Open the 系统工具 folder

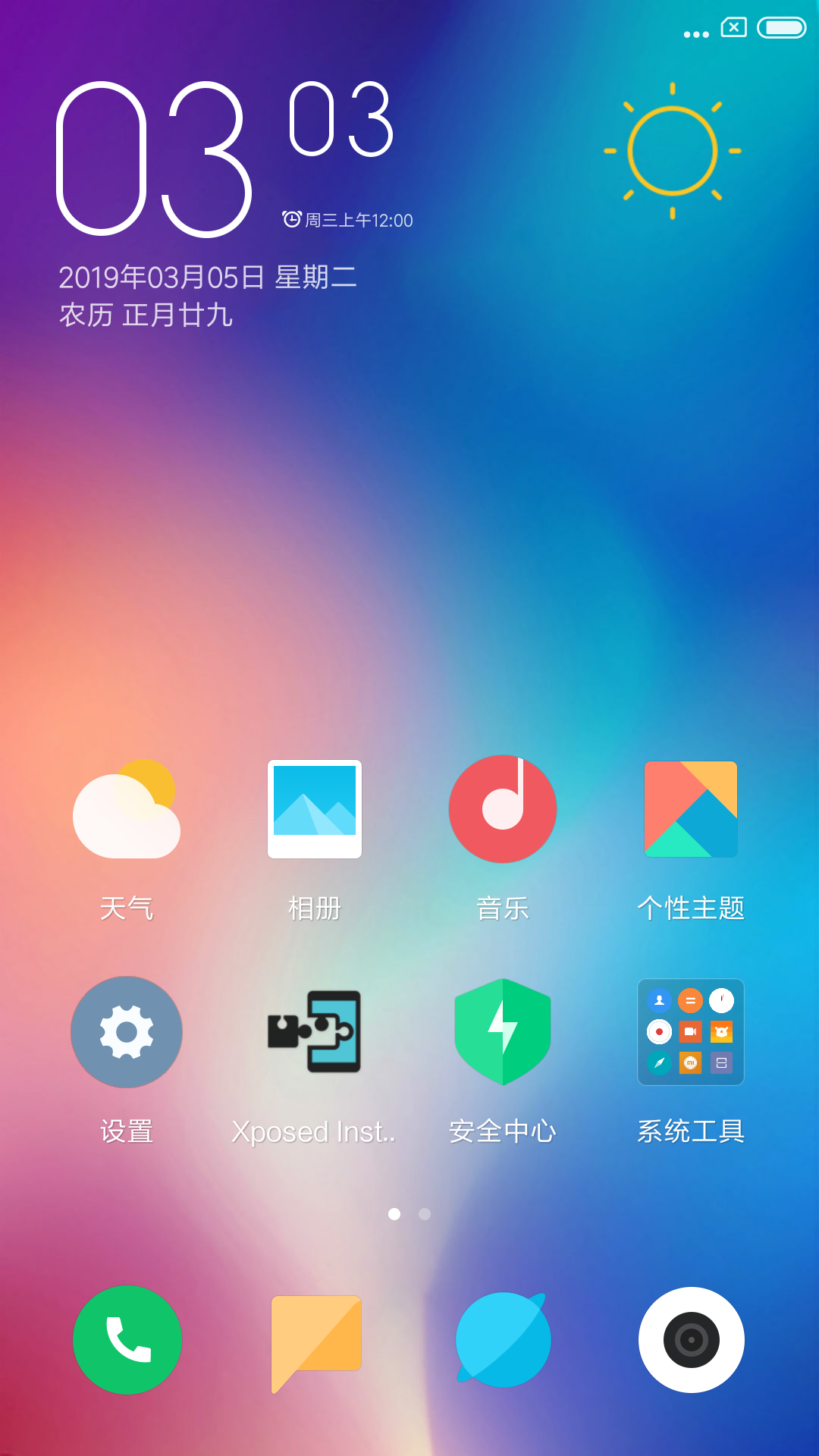(x=691, y=1032)
